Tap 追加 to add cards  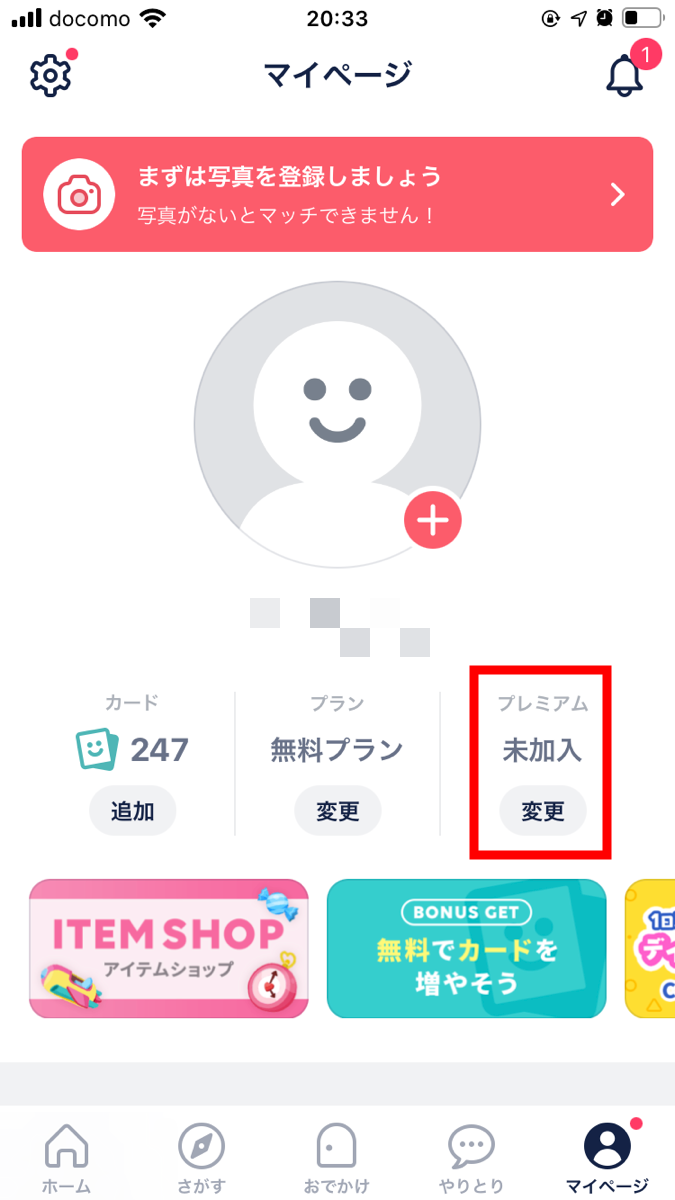click(x=132, y=811)
